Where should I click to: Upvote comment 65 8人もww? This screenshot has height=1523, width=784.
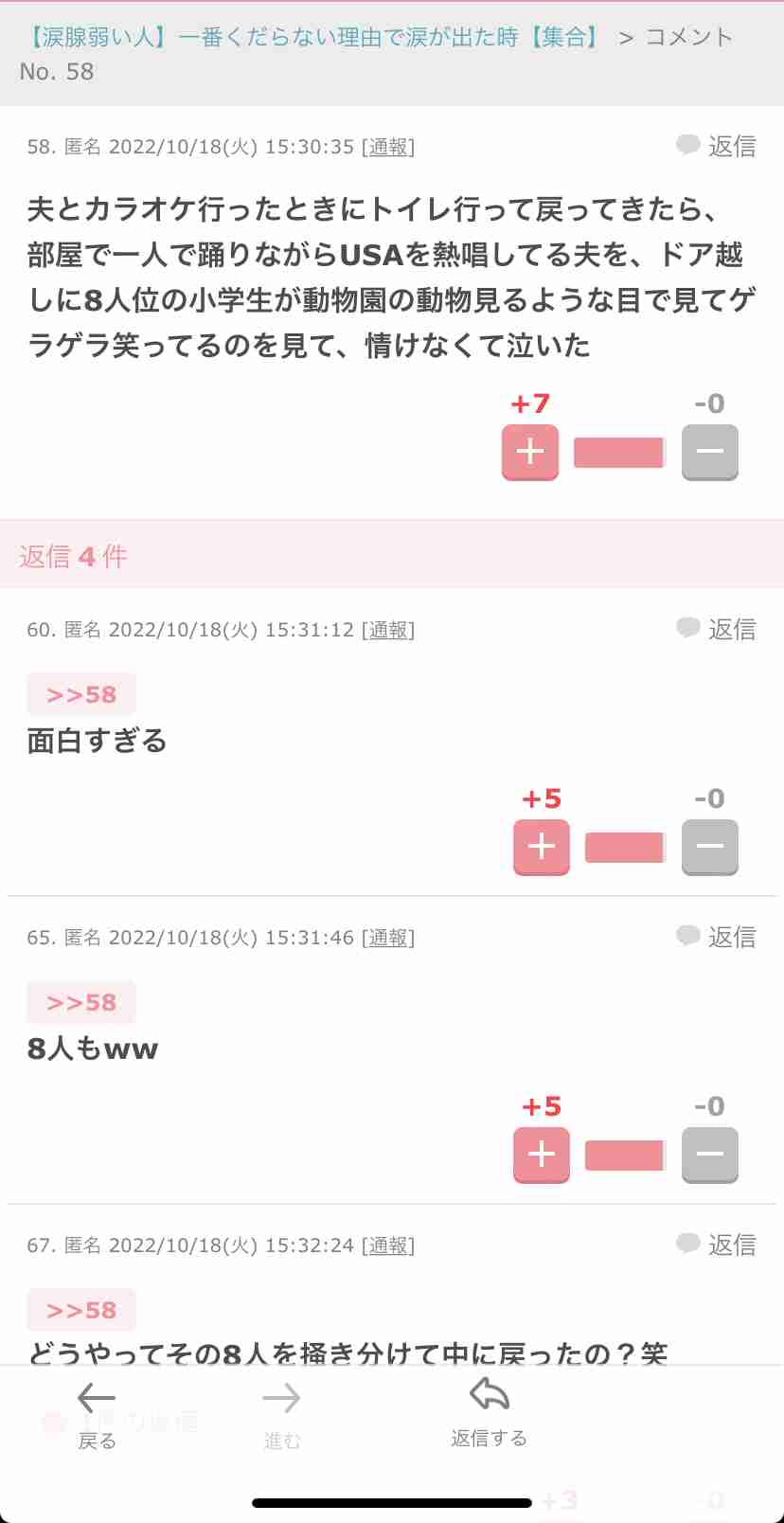click(x=542, y=1155)
